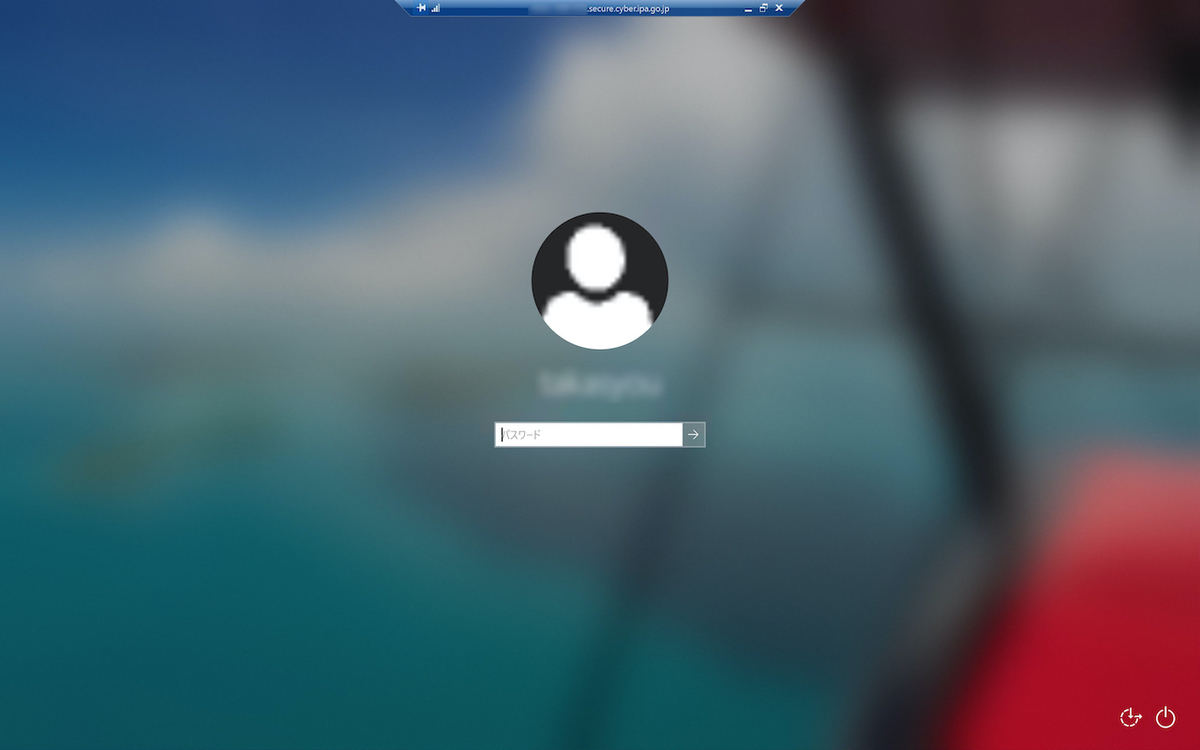Submit the password with the arrow button
1200x750 pixels.
[x=694, y=435]
